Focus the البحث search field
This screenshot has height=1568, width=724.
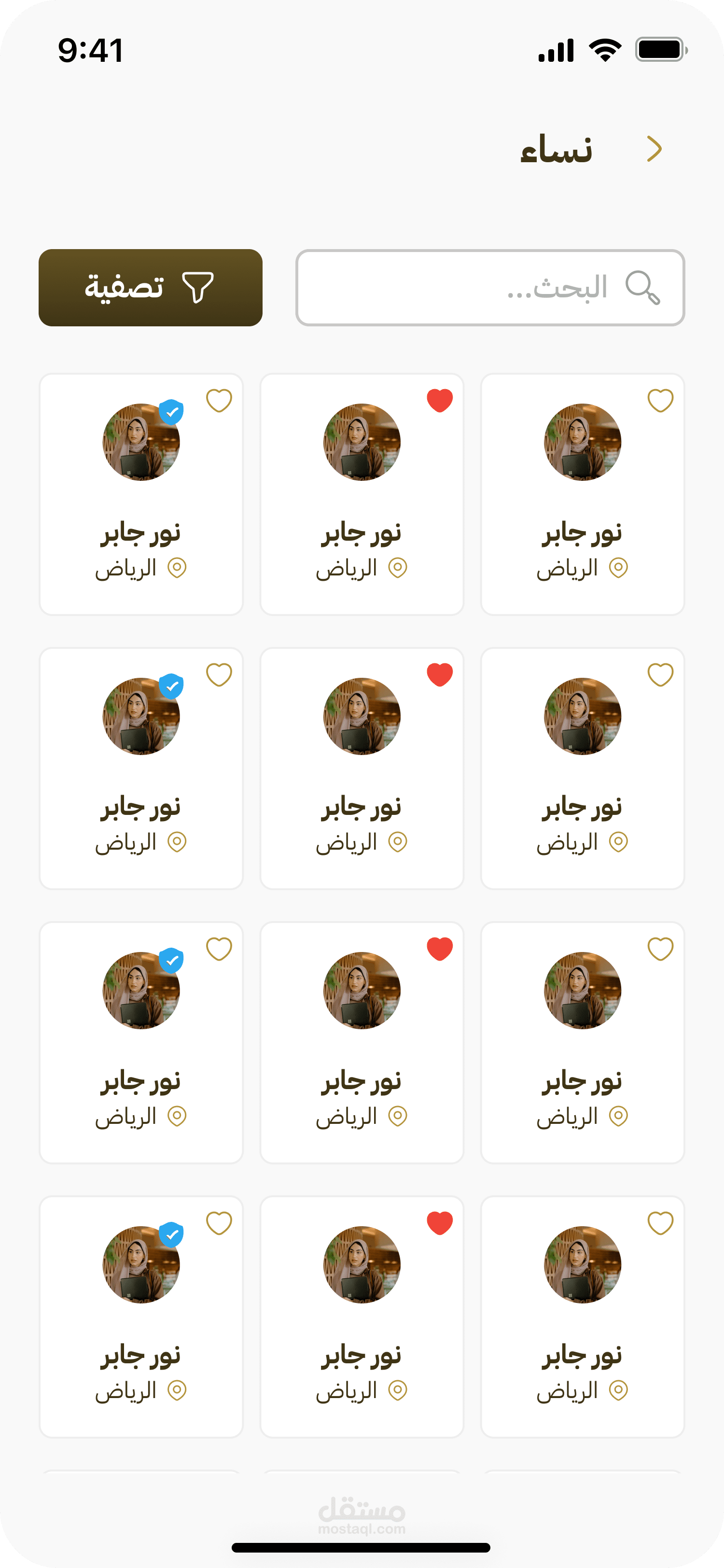click(490, 287)
